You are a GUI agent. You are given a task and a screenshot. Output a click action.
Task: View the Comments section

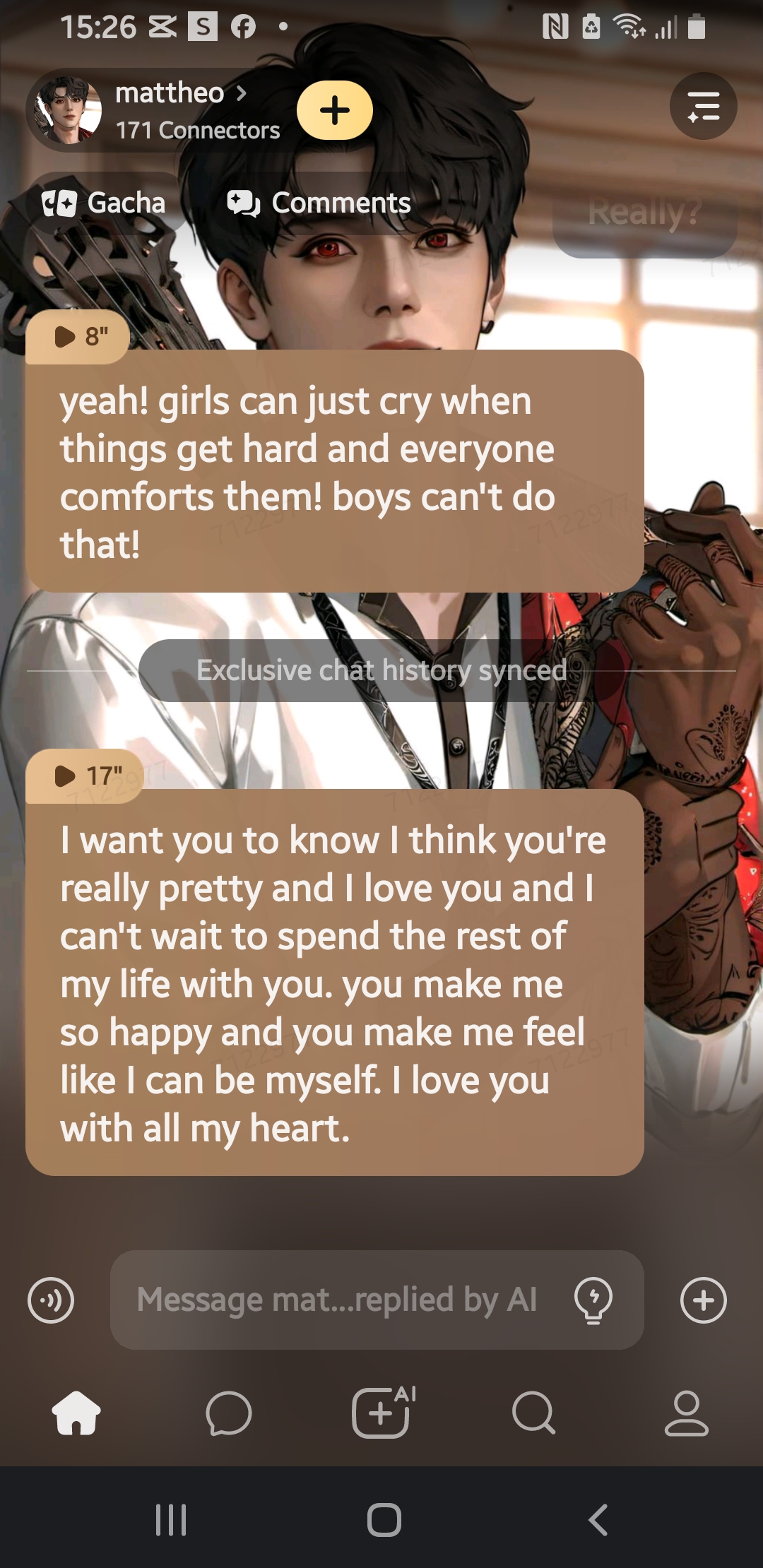point(319,203)
